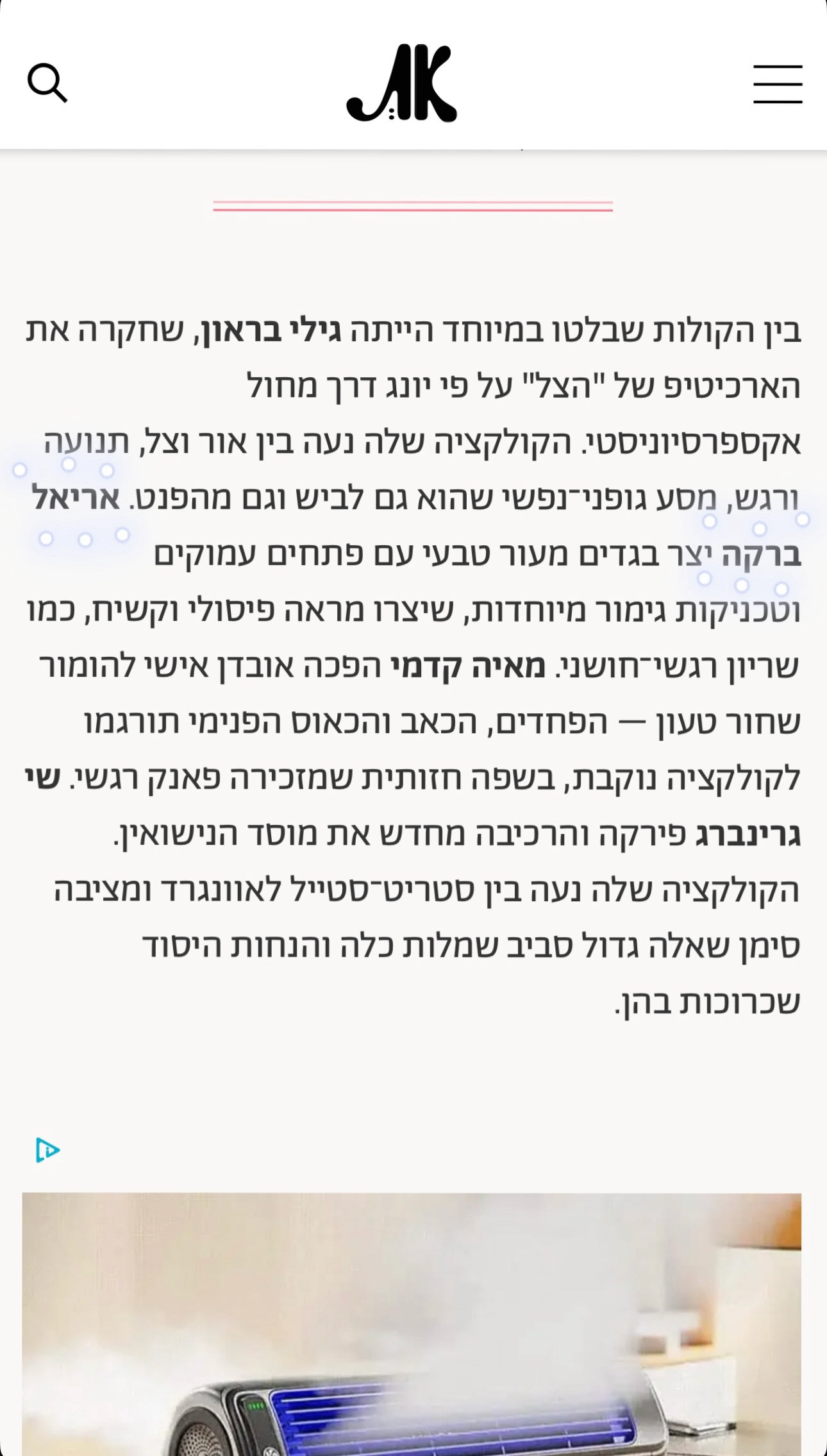Open the hamburger menu

778,84
